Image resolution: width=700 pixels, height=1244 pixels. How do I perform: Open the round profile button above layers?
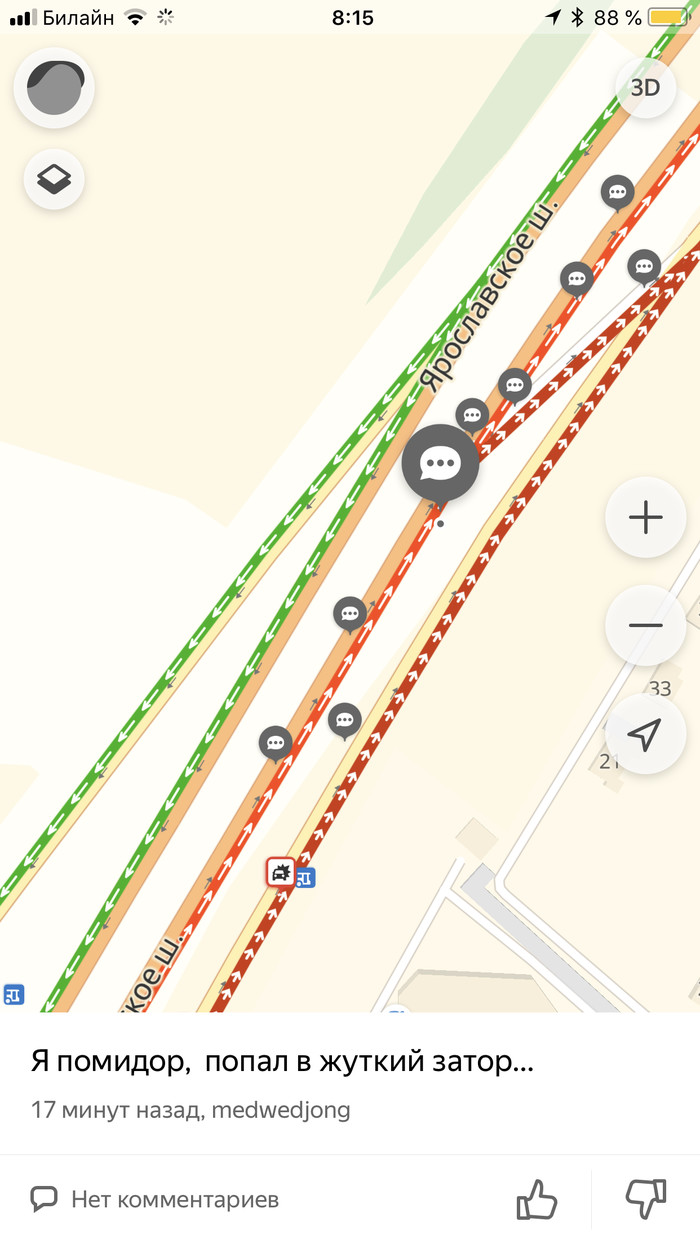pyautogui.click(x=54, y=88)
